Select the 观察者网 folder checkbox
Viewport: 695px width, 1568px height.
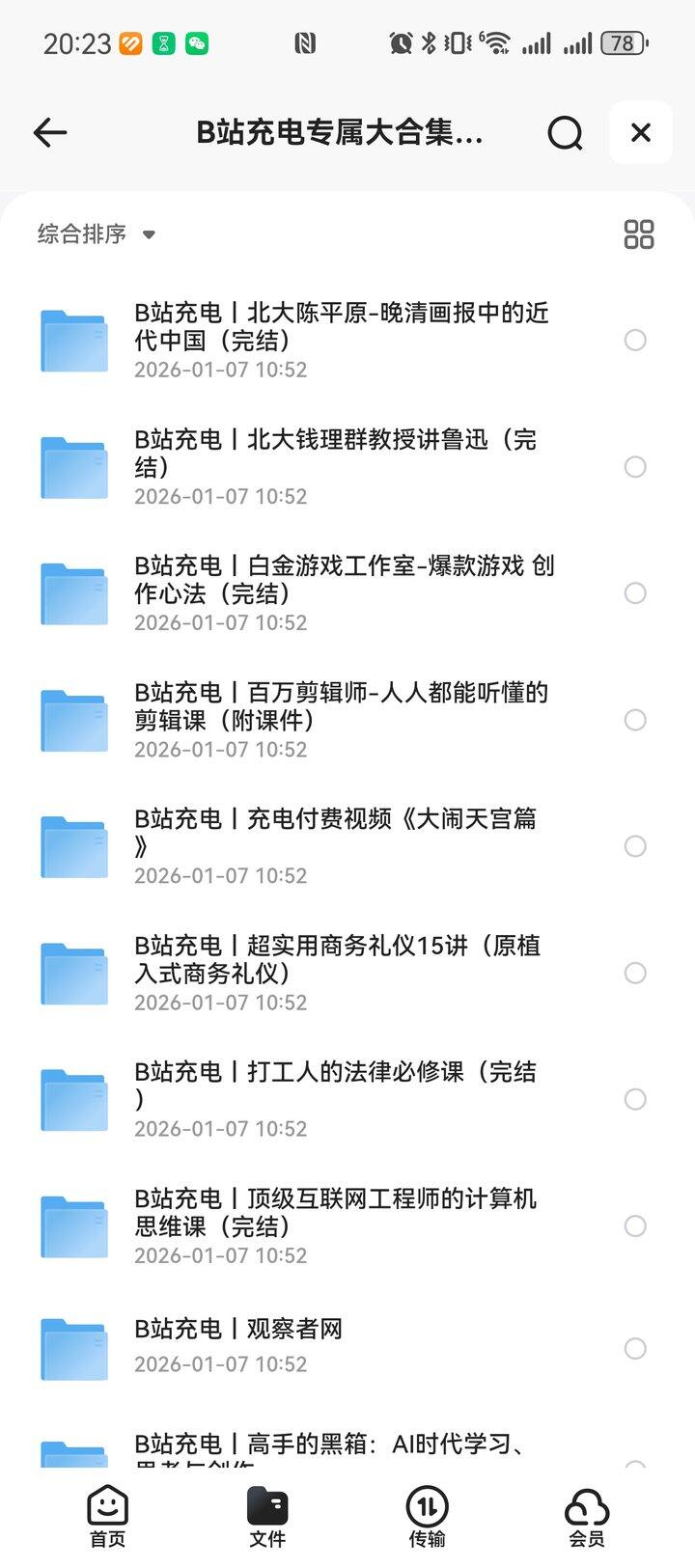coord(635,1349)
